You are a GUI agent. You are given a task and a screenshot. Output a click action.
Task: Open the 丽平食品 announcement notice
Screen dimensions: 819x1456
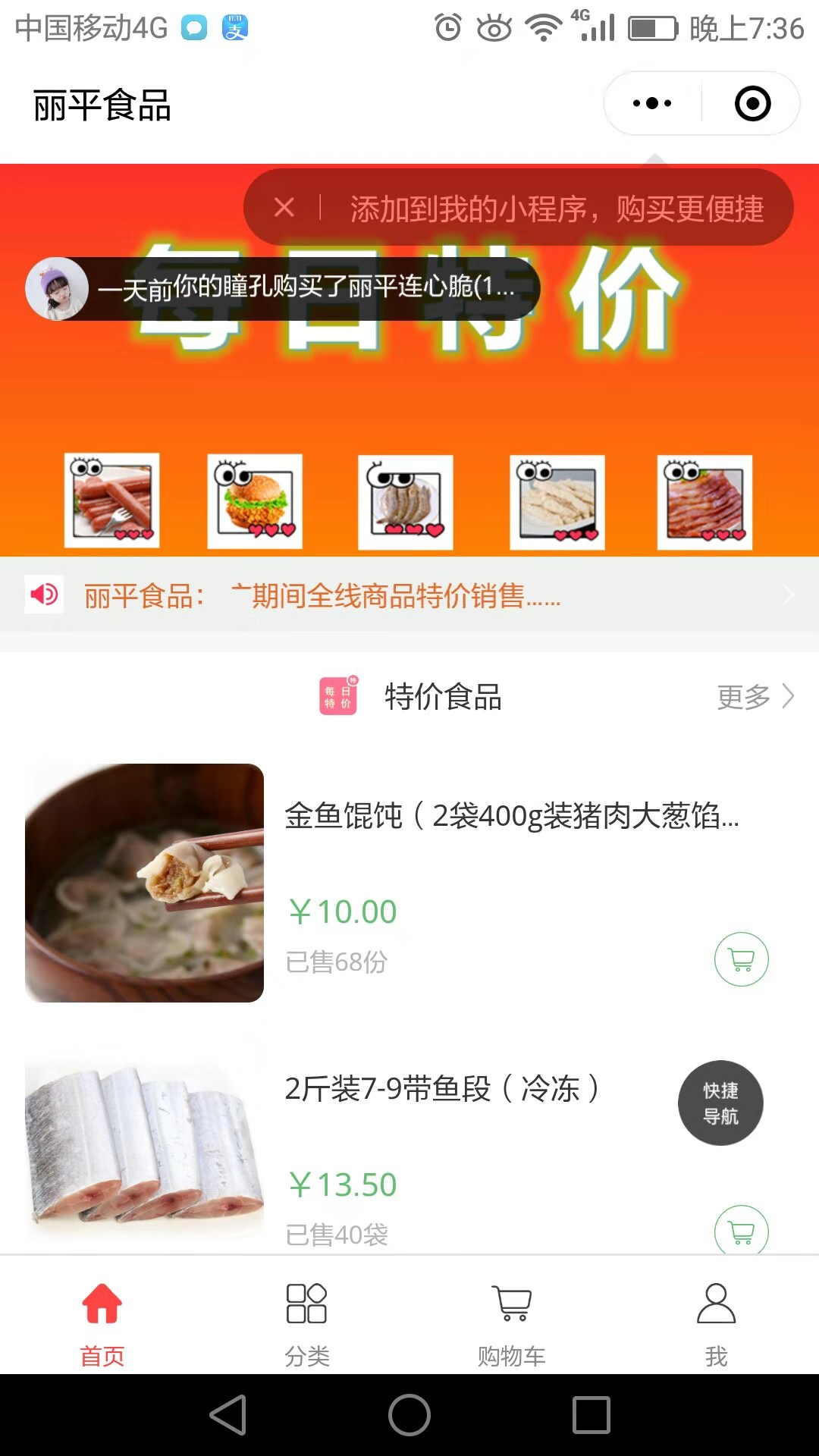point(409,595)
